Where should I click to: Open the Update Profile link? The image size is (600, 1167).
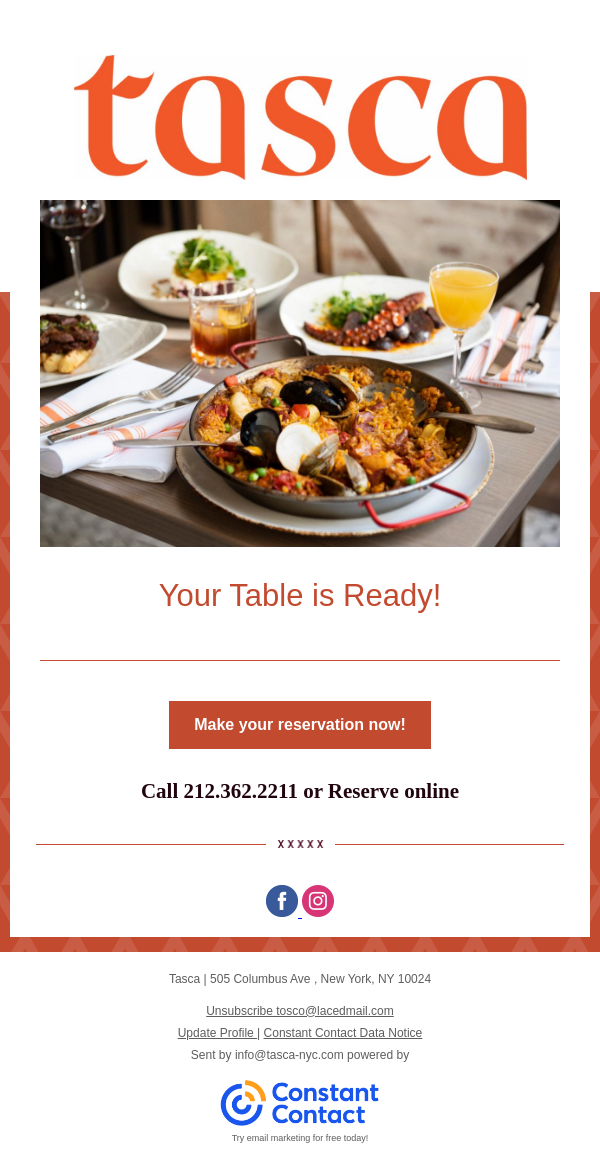[217, 1033]
